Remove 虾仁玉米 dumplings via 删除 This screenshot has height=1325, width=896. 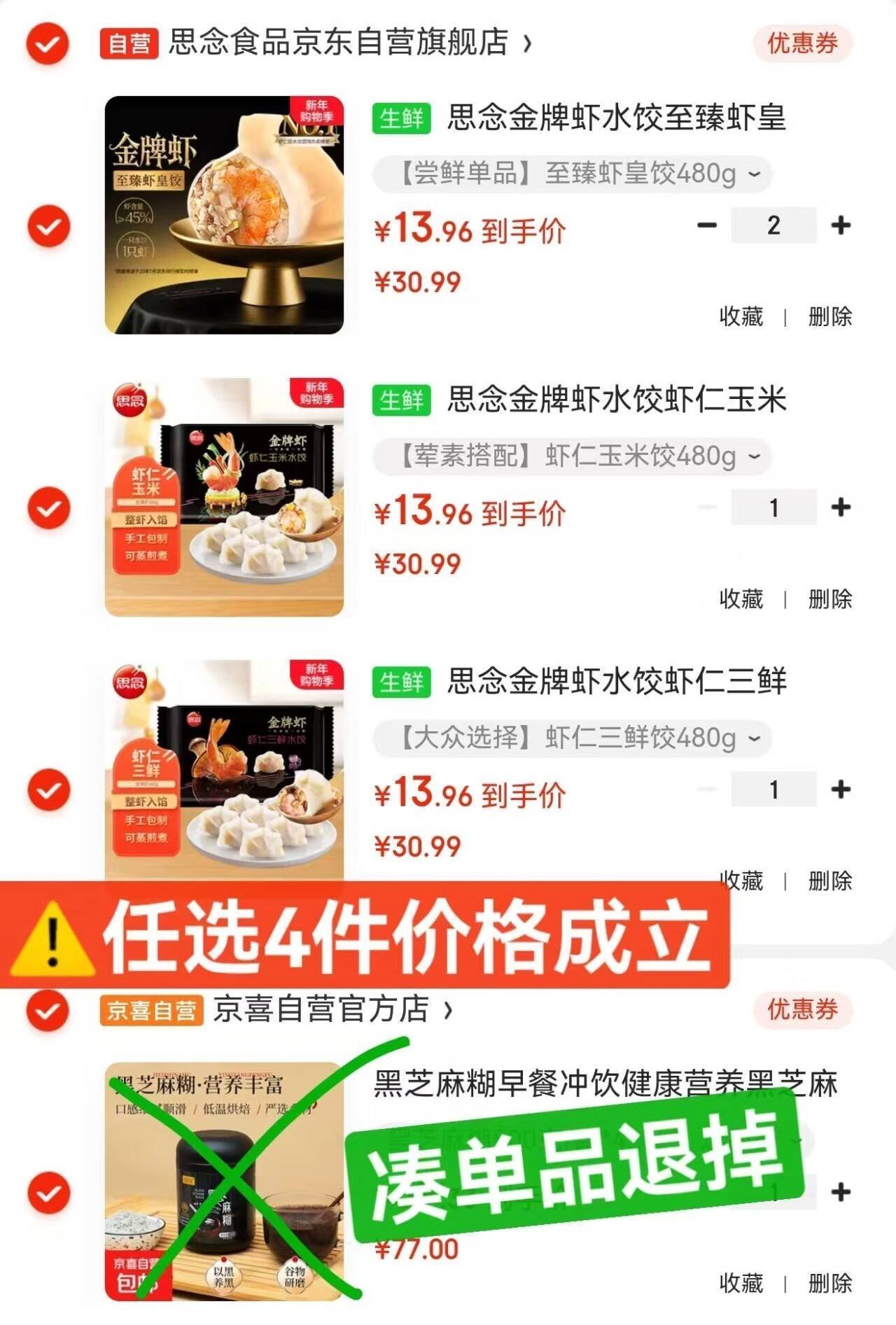(830, 599)
